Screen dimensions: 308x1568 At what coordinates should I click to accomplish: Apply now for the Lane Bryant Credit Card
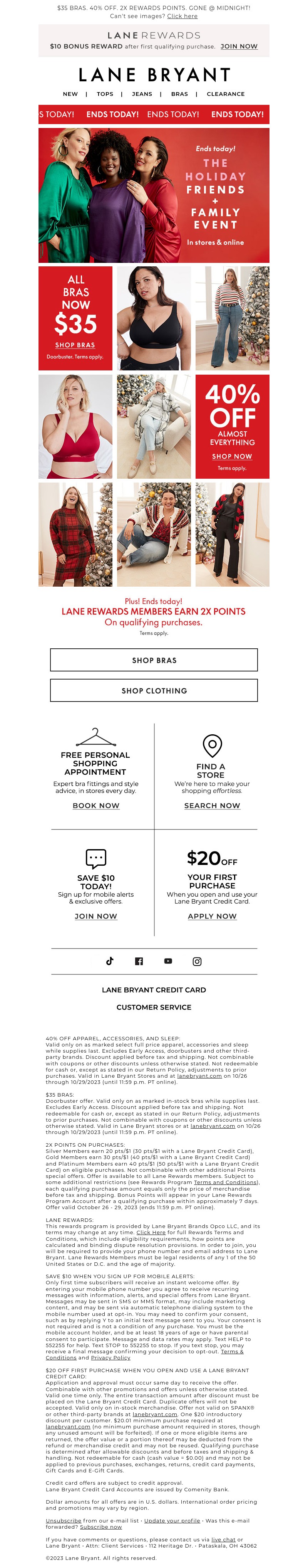pos(212,916)
